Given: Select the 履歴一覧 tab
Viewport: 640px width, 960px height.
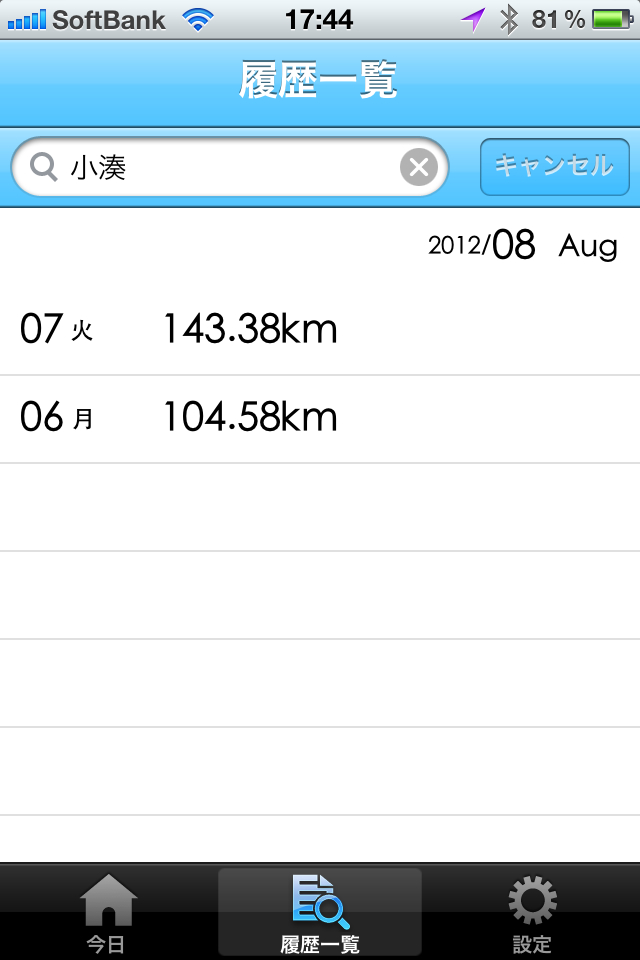Looking at the screenshot, I should coord(320,912).
